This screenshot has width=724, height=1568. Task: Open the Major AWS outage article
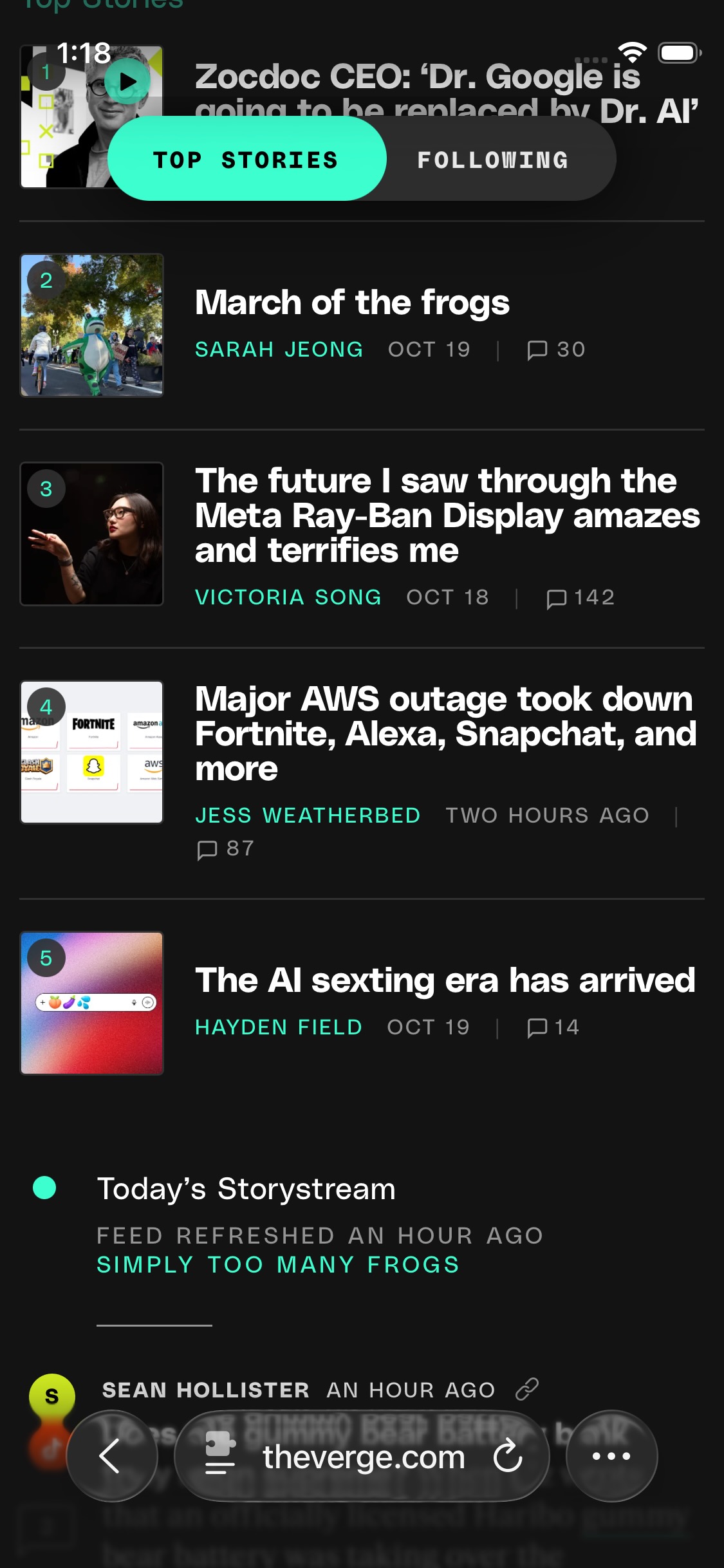click(x=445, y=734)
